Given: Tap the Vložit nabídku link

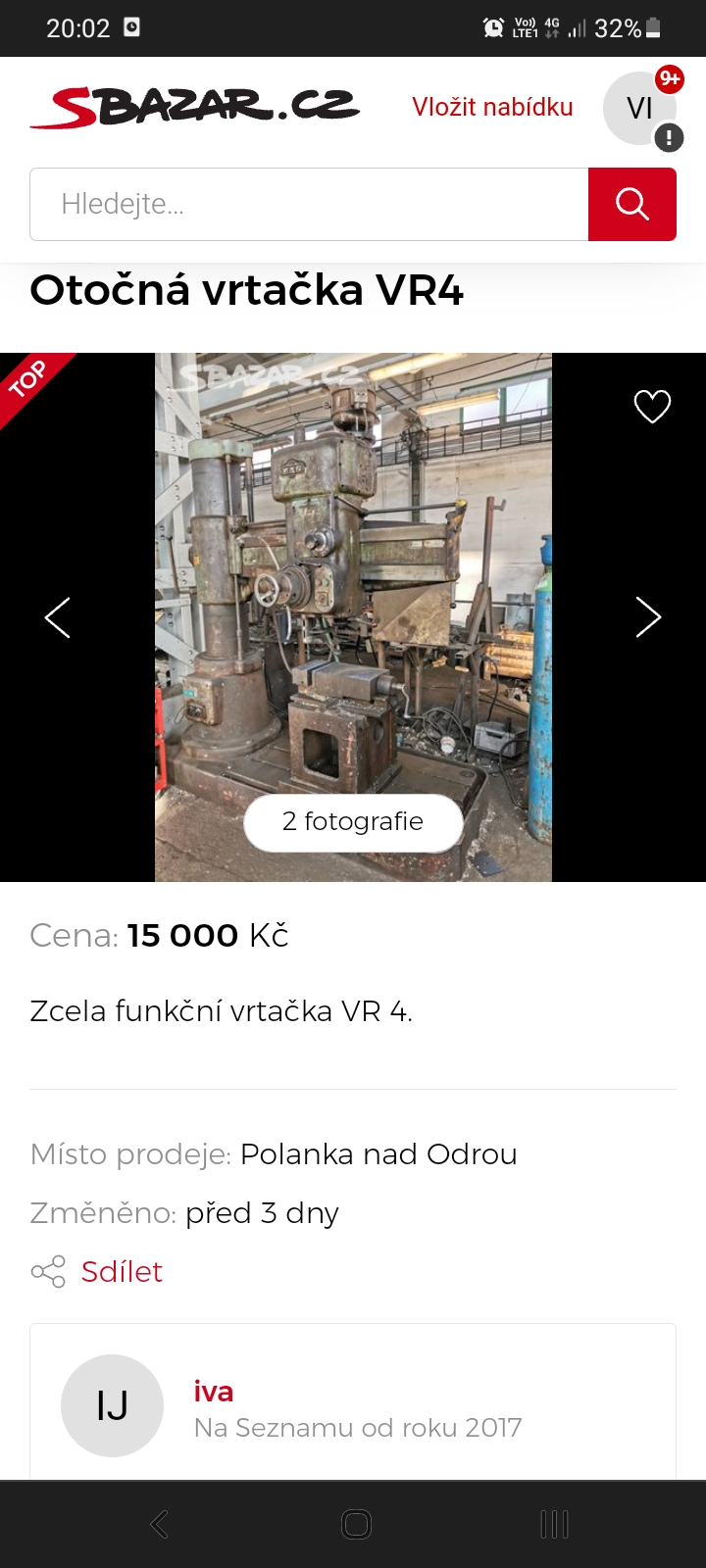Looking at the screenshot, I should pyautogui.click(x=492, y=107).
